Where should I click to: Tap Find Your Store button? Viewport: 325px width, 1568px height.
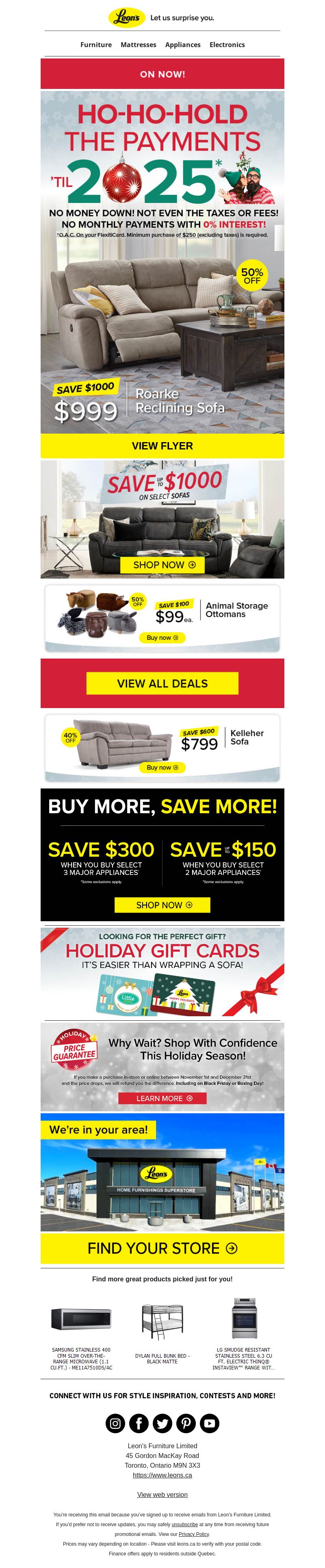(162, 1248)
